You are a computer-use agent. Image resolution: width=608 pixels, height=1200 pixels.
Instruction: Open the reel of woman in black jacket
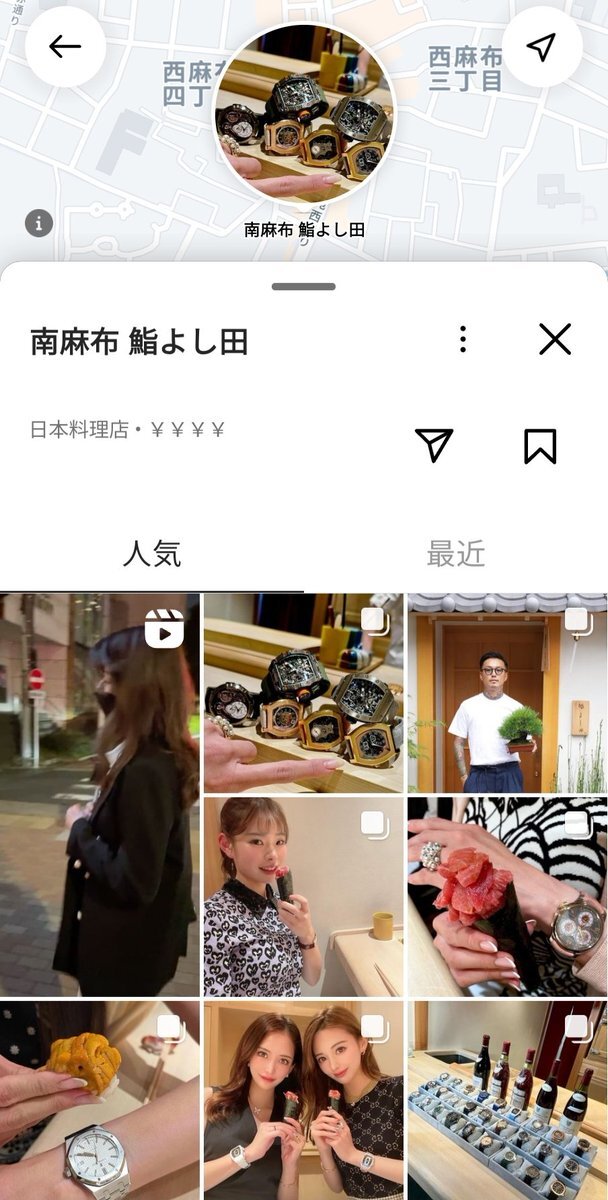[100, 795]
